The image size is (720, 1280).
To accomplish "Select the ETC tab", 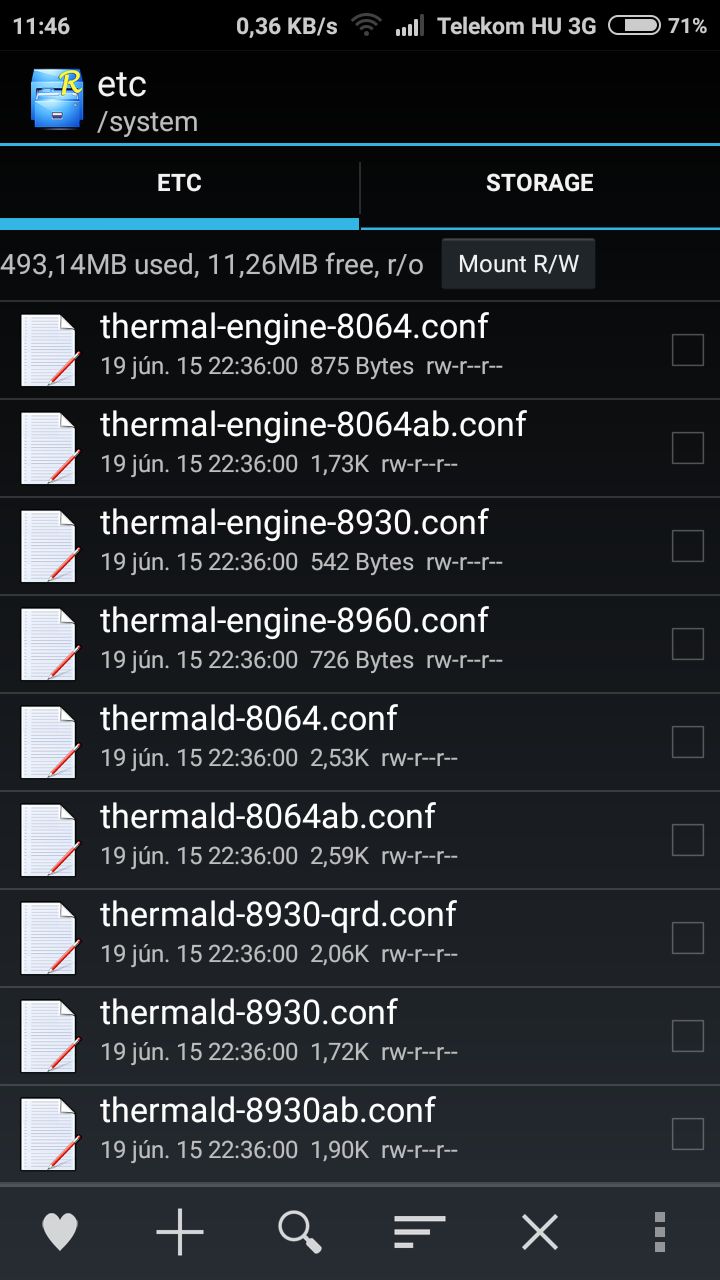I will [179, 183].
